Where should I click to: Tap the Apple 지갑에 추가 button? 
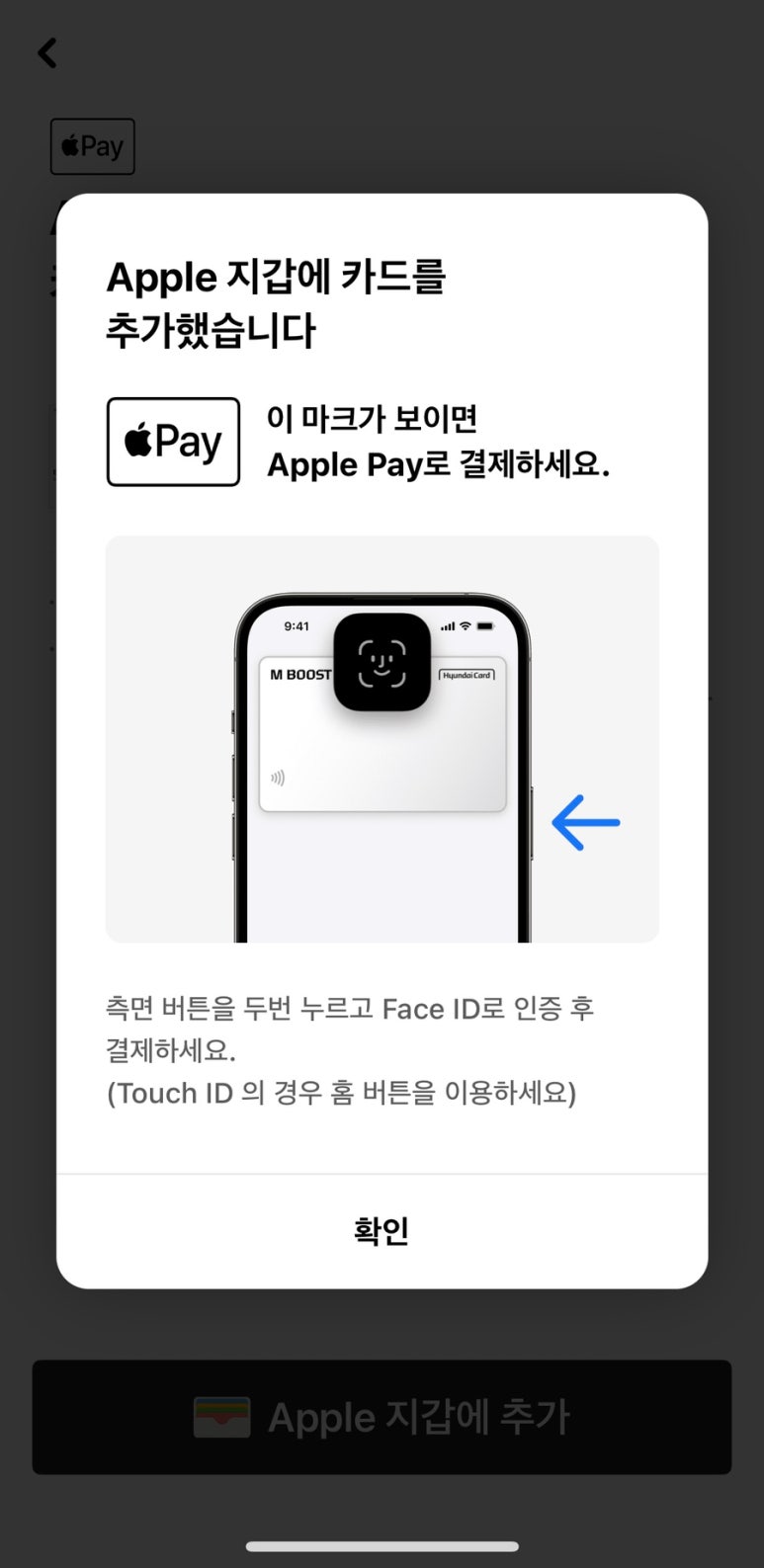click(x=382, y=1417)
